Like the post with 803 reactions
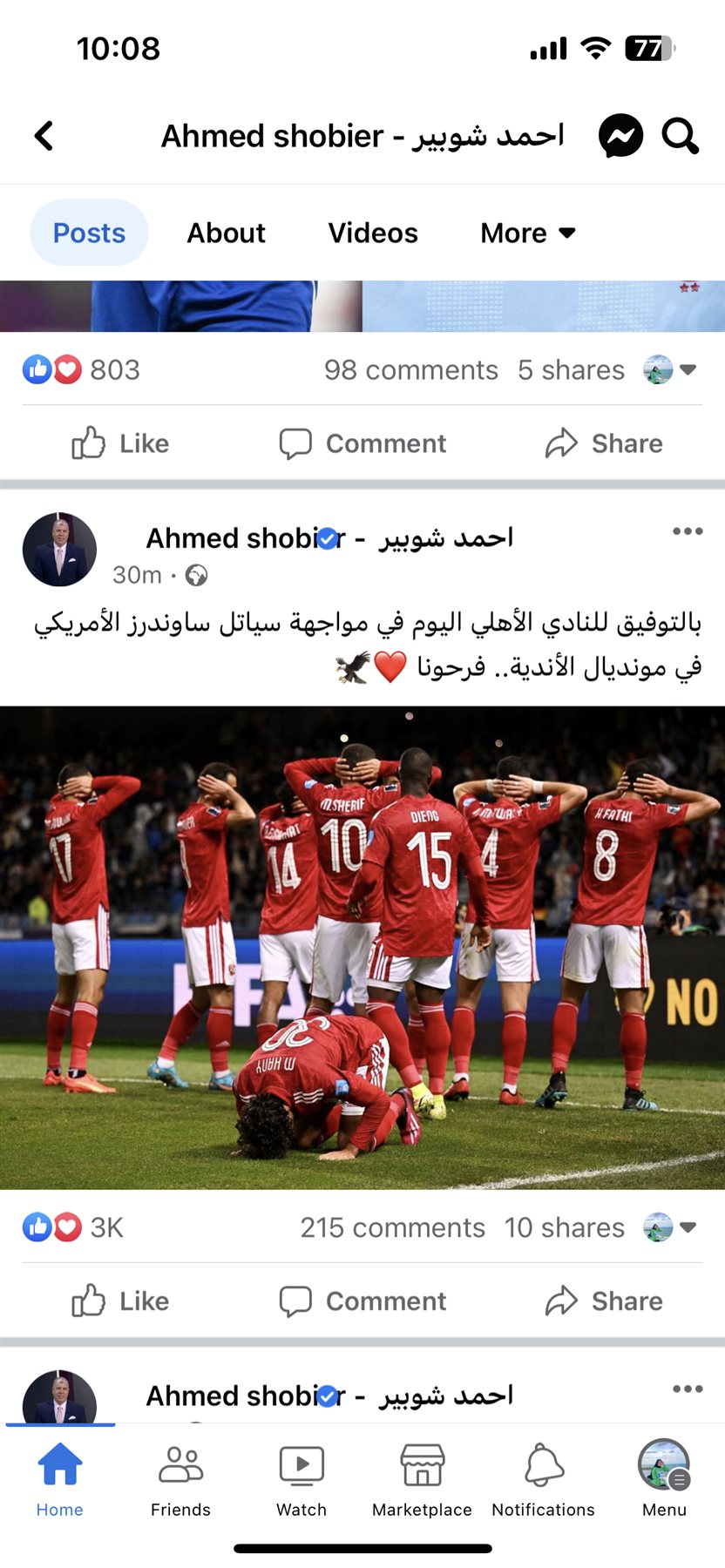The width and height of the screenshot is (725, 1568). [120, 443]
